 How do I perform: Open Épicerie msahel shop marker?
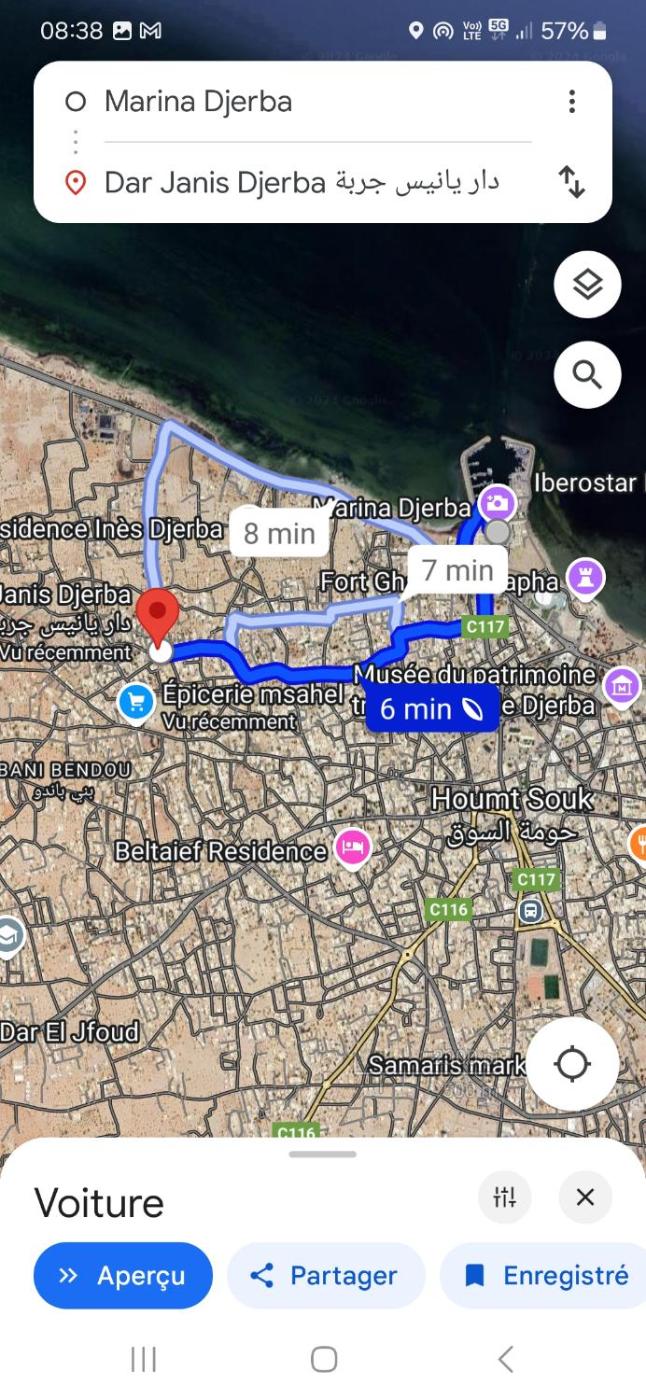point(136,702)
